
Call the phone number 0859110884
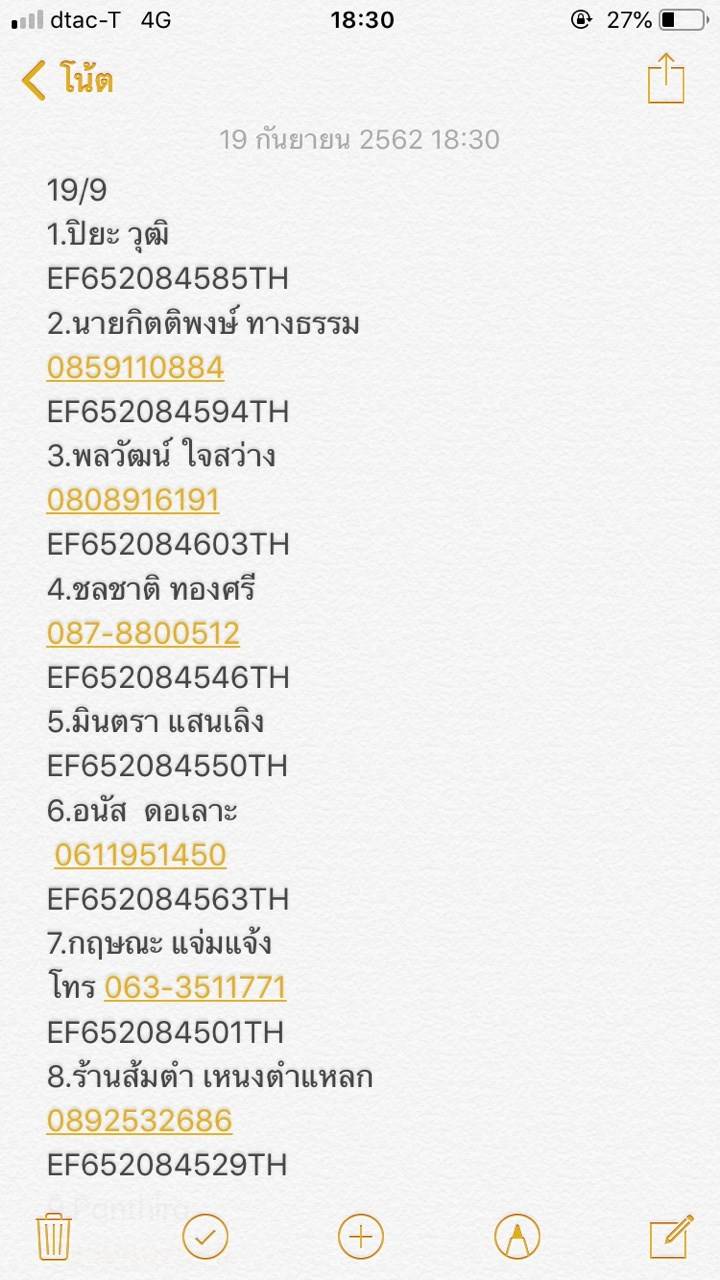point(135,368)
